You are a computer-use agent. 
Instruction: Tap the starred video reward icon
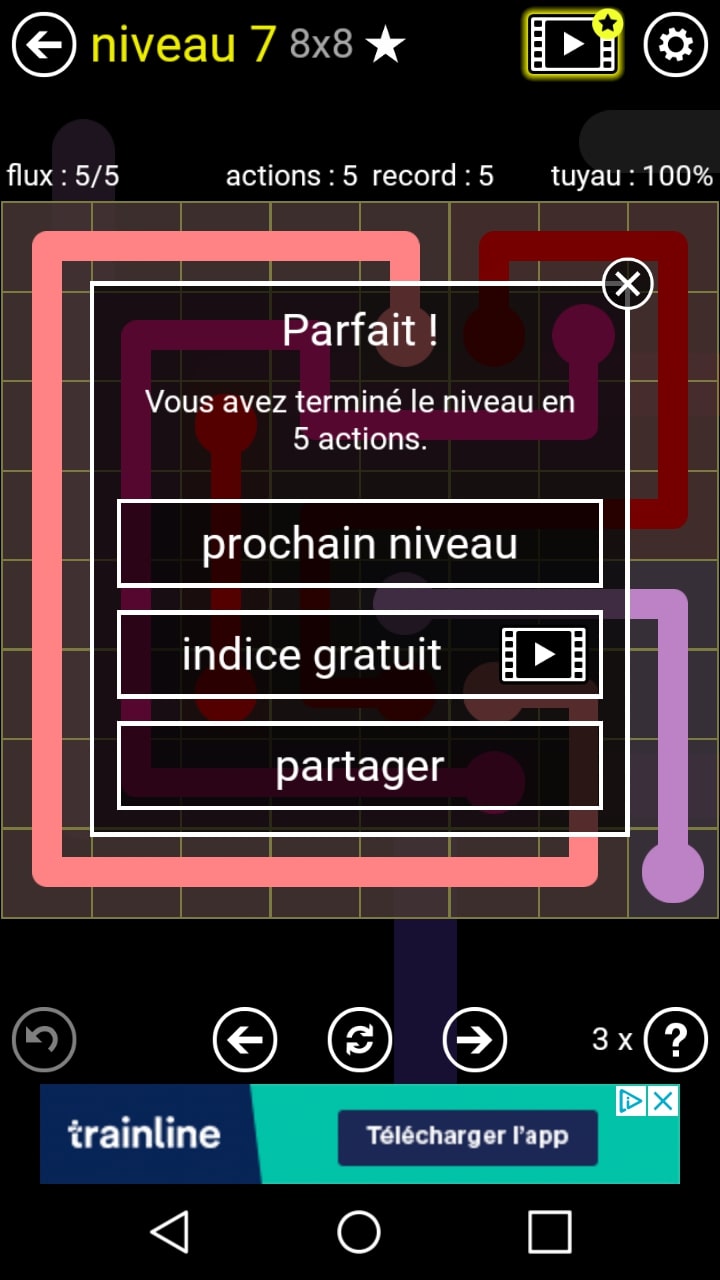573,45
